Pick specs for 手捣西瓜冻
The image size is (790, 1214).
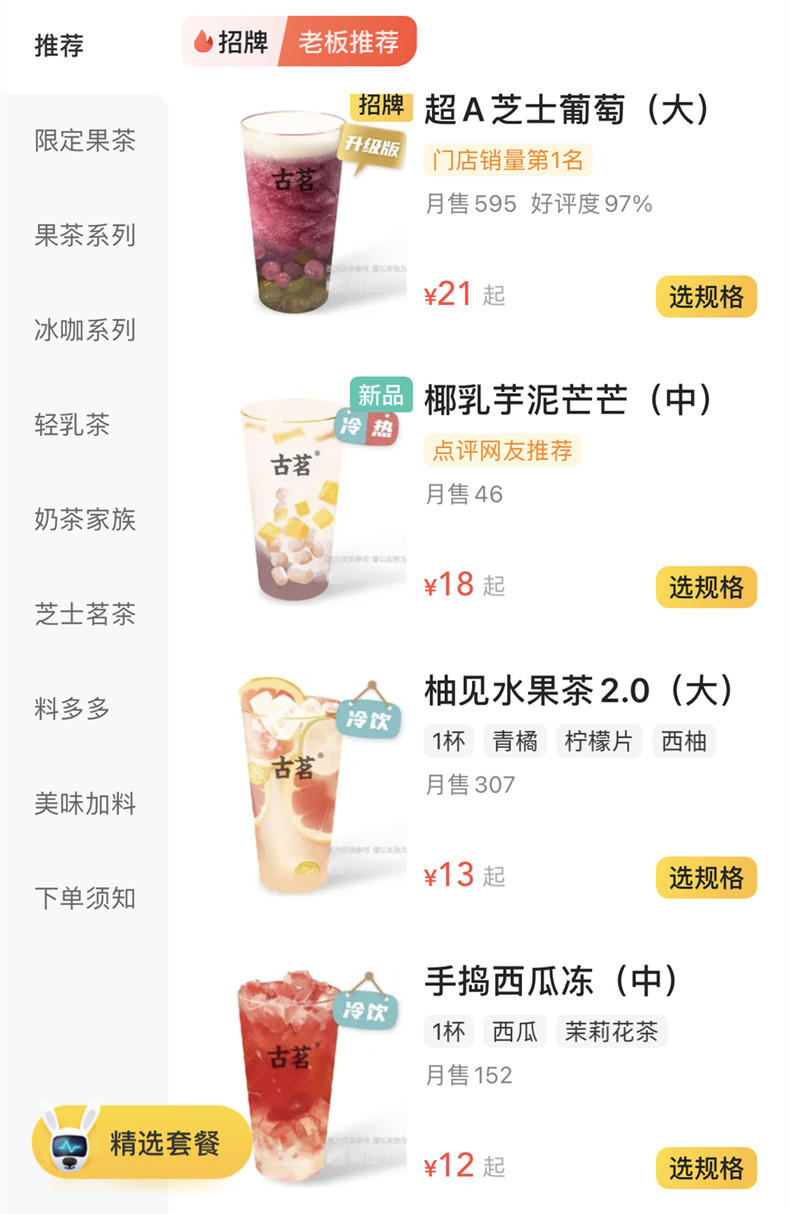[706, 1168]
